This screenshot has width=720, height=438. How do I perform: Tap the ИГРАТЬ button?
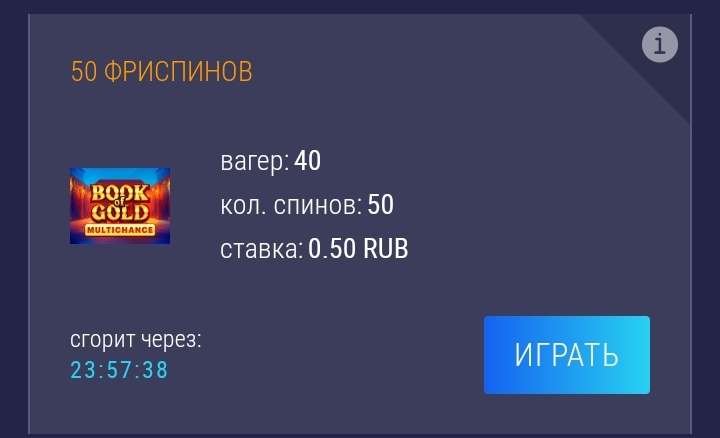tap(567, 355)
